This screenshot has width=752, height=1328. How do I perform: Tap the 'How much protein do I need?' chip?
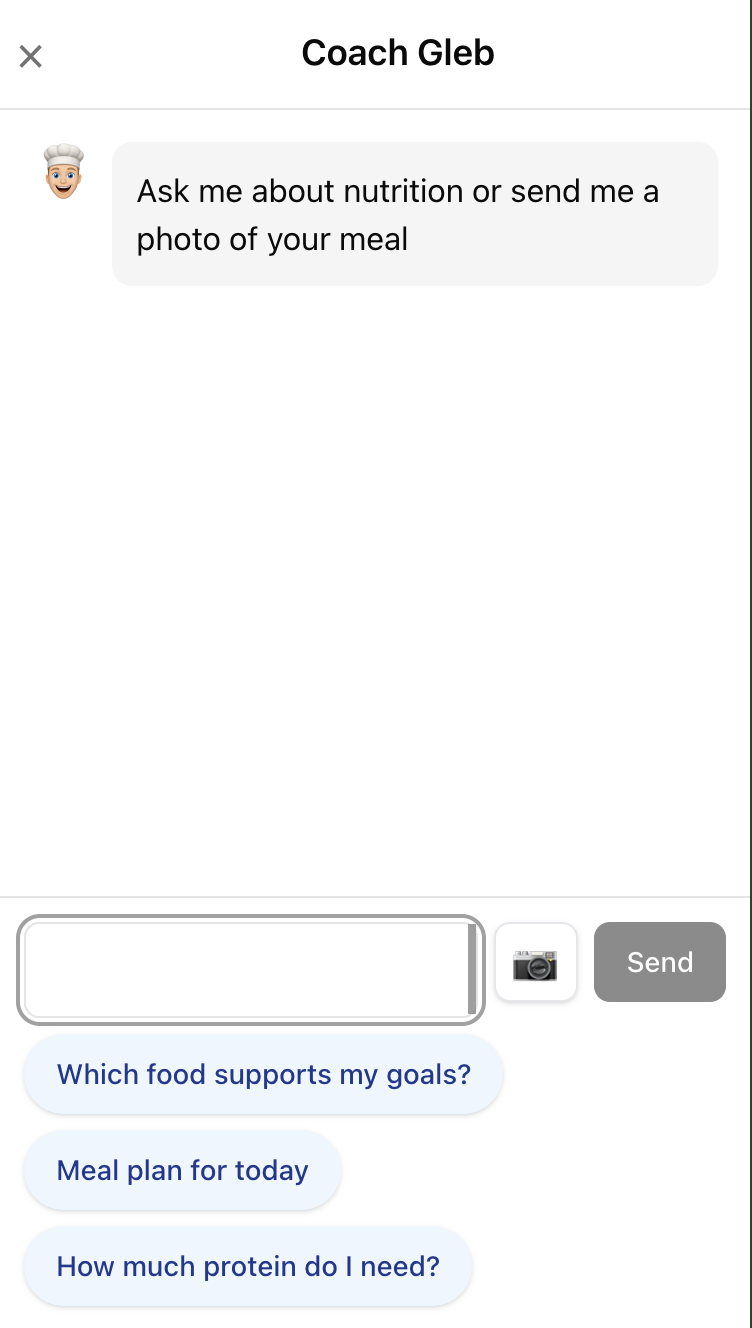tap(247, 1266)
